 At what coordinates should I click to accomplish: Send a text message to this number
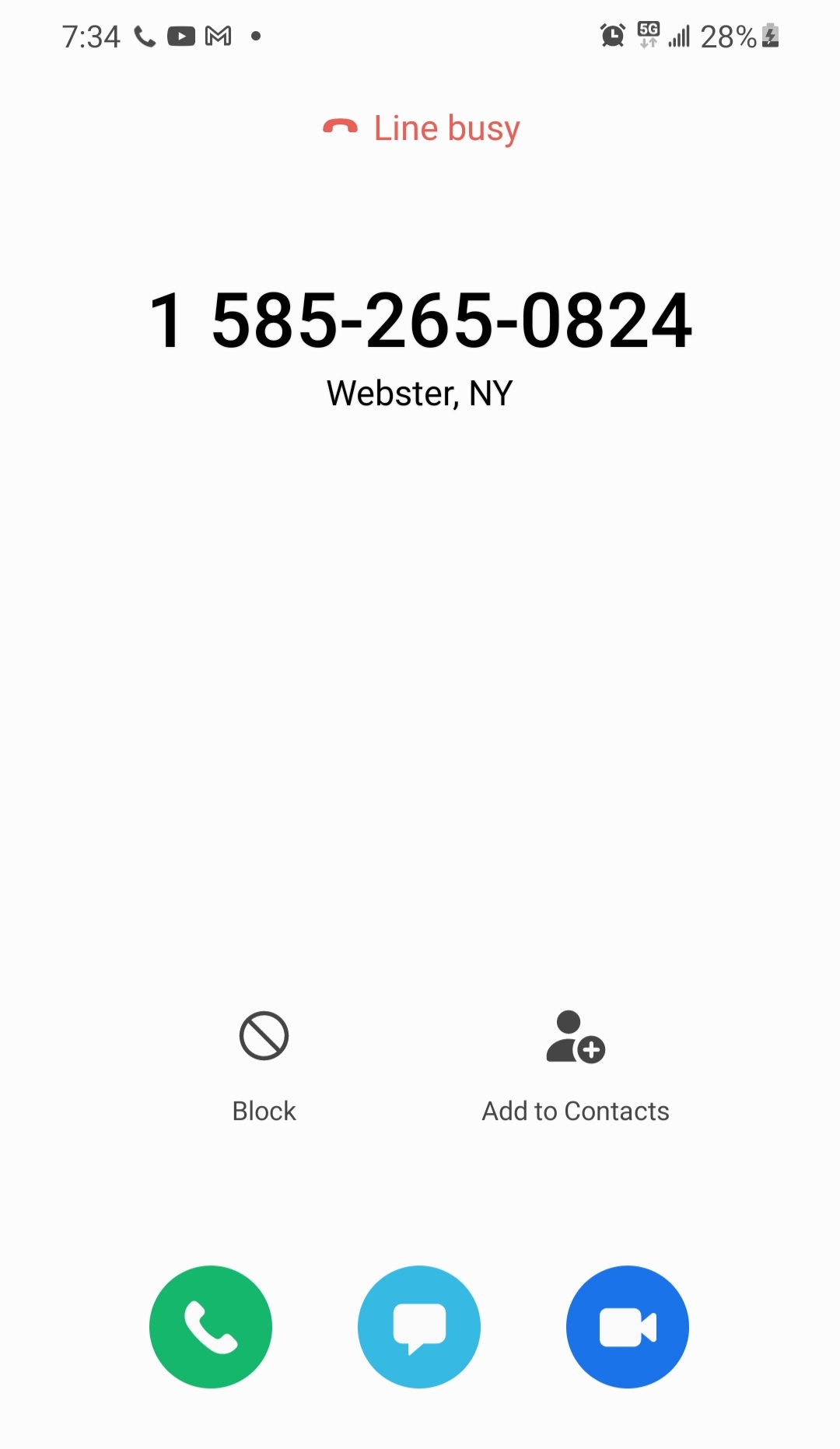tap(419, 1326)
